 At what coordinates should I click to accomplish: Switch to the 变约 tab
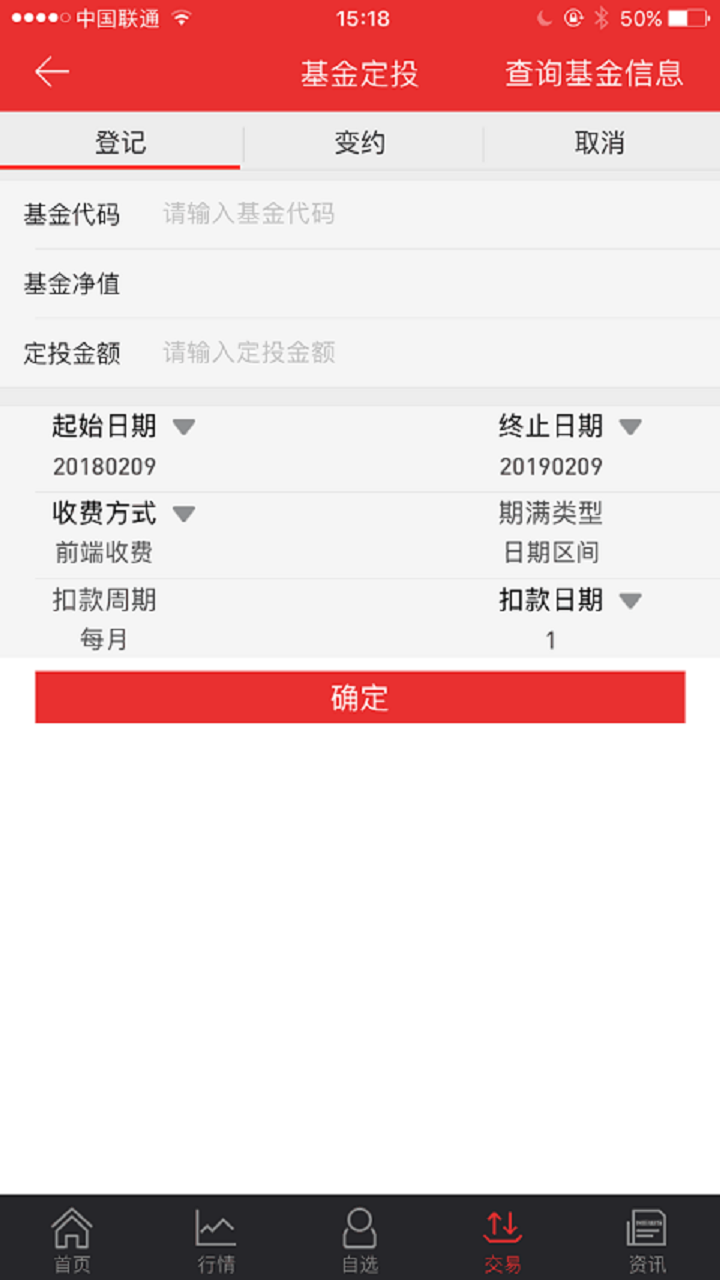(360, 143)
